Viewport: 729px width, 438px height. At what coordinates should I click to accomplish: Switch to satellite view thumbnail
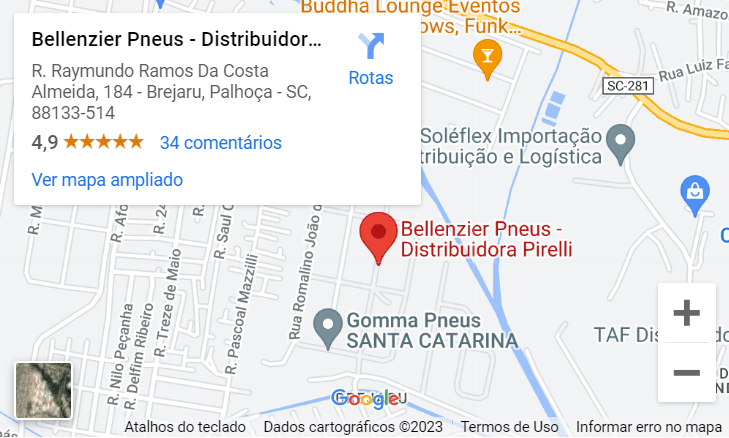[44, 390]
